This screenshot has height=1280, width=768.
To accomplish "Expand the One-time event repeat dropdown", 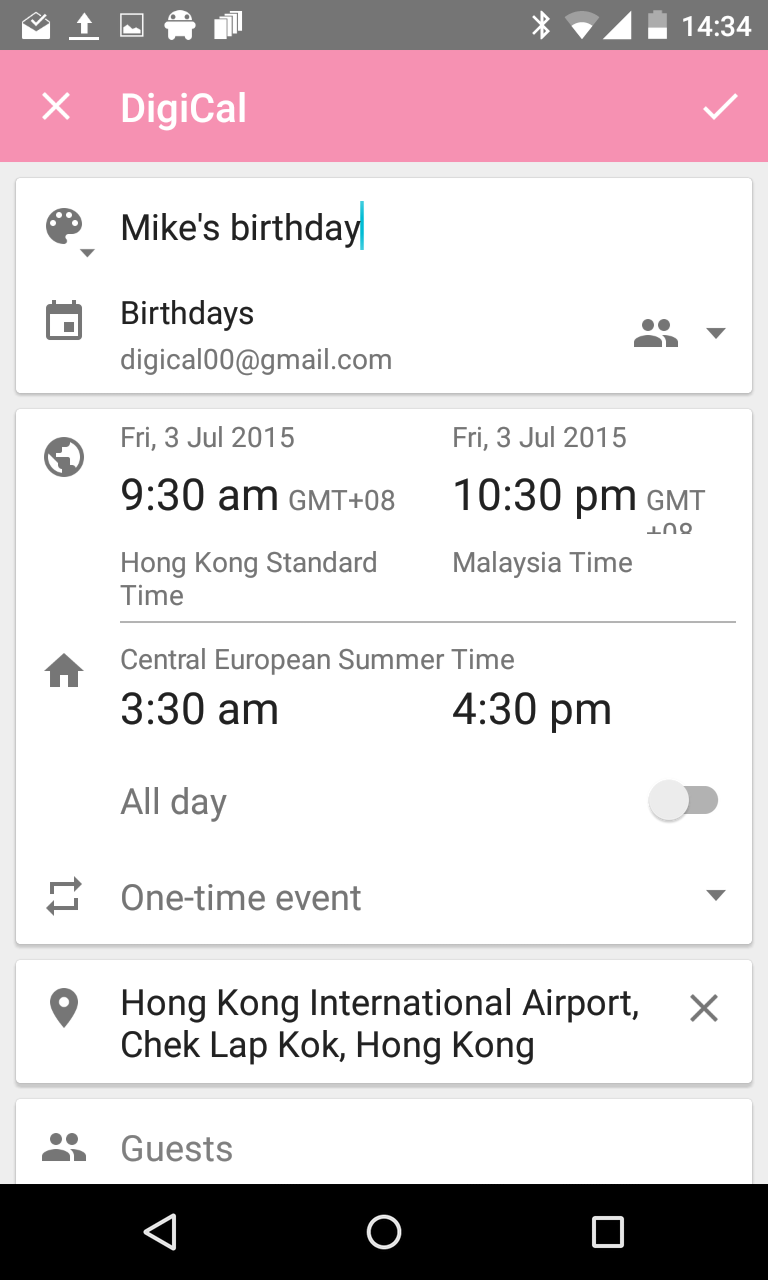I will [x=420, y=897].
